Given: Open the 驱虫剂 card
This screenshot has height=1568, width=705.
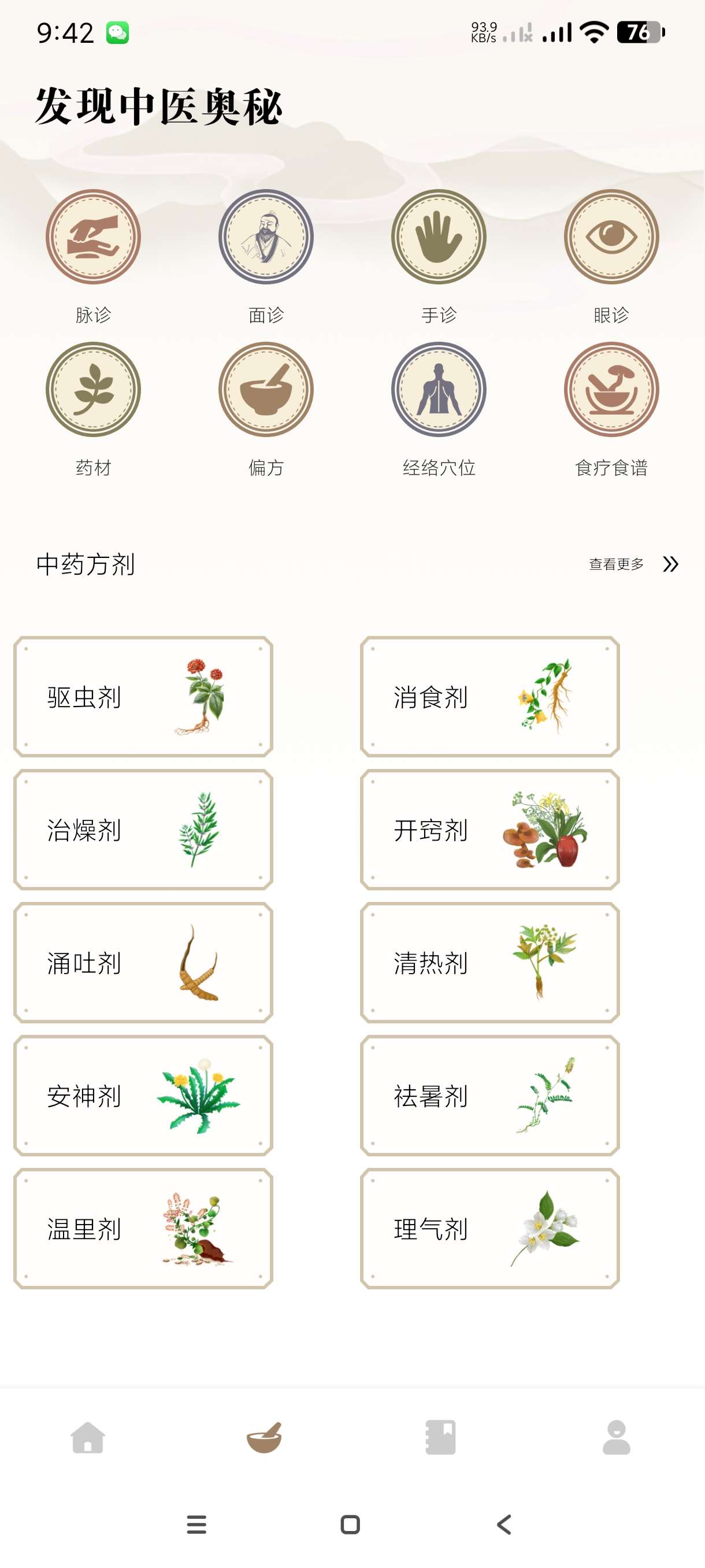Looking at the screenshot, I should click(x=143, y=696).
